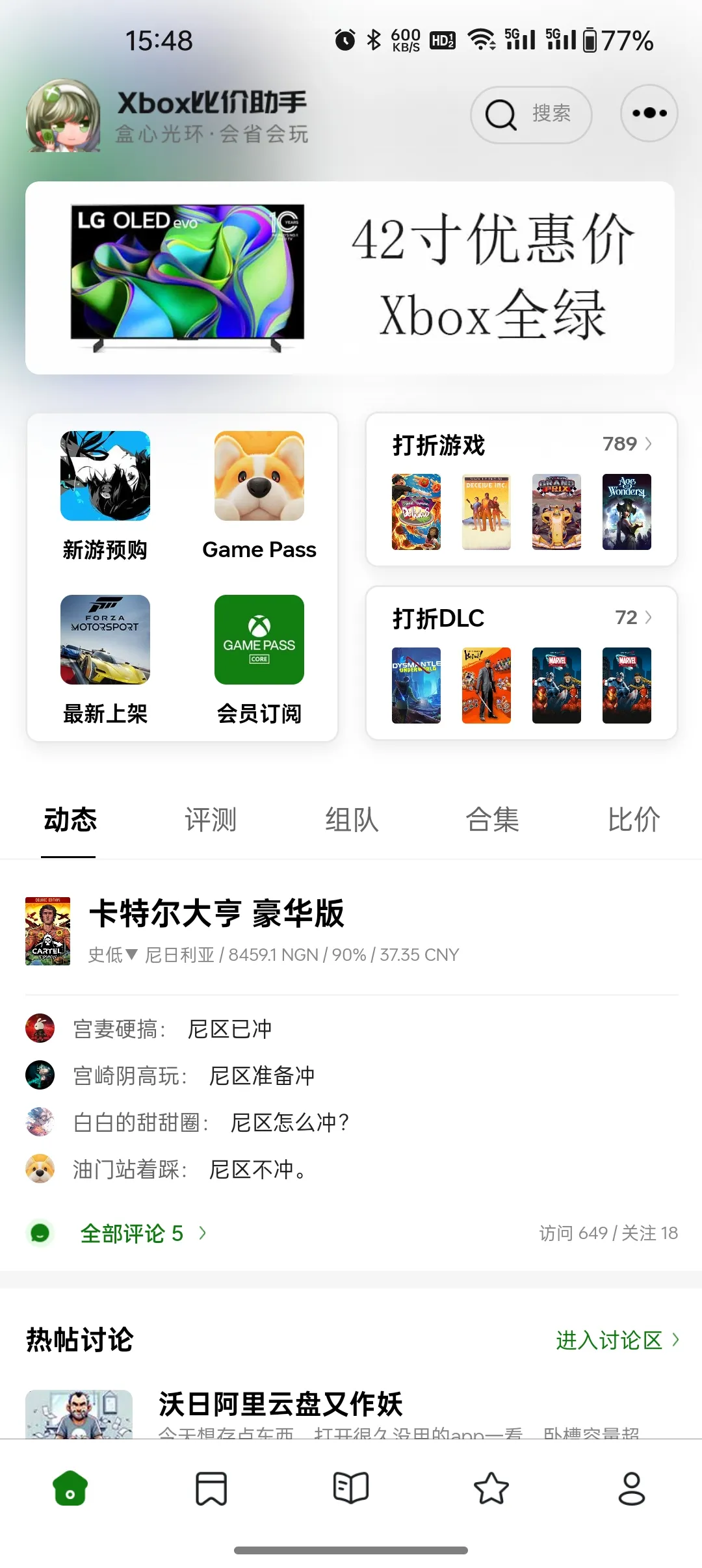Open the Game Pass corgi icon
Viewport: 702px width, 1568px height.
(259, 475)
